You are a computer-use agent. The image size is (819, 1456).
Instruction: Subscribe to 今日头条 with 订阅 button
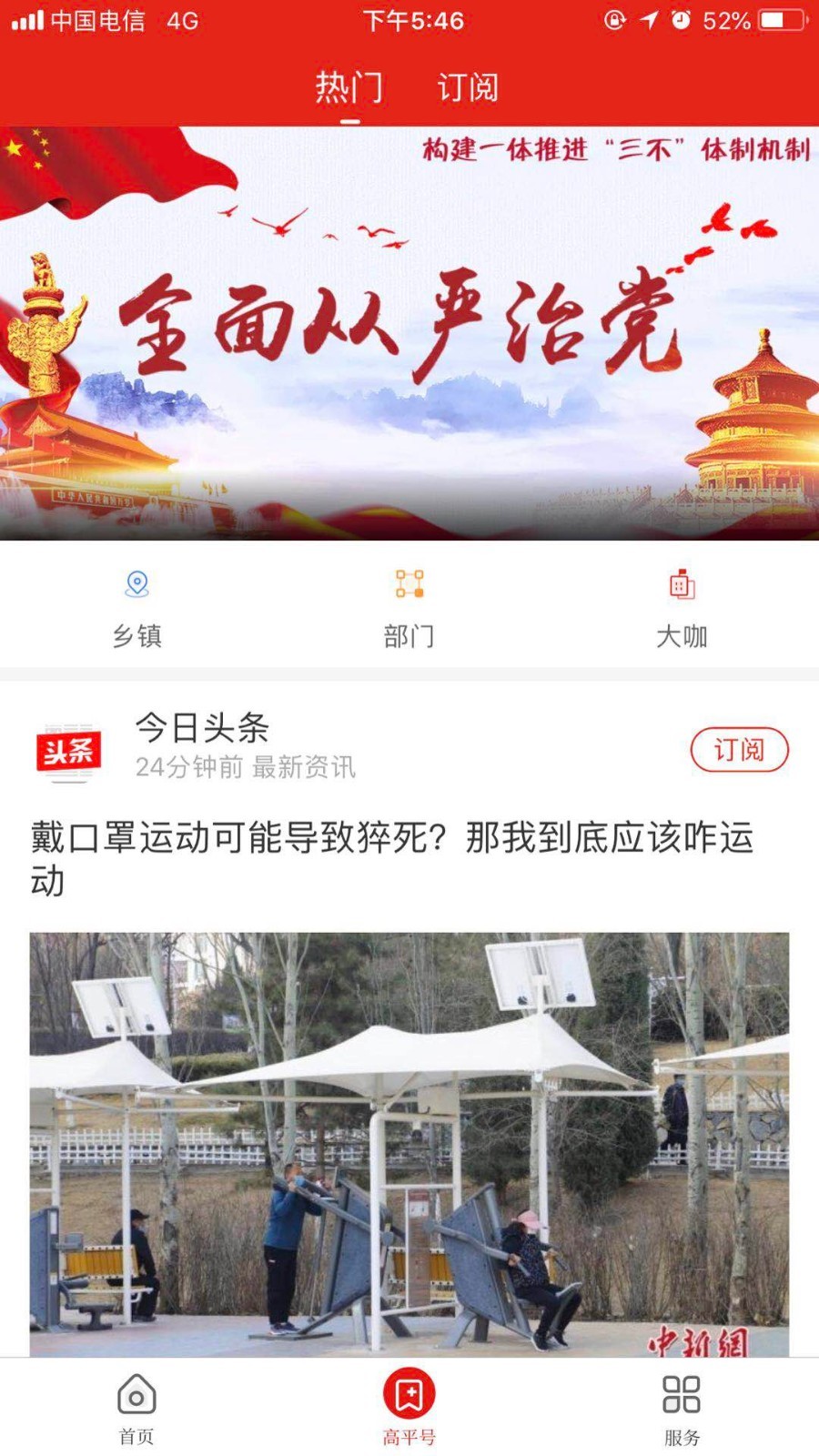point(739,750)
